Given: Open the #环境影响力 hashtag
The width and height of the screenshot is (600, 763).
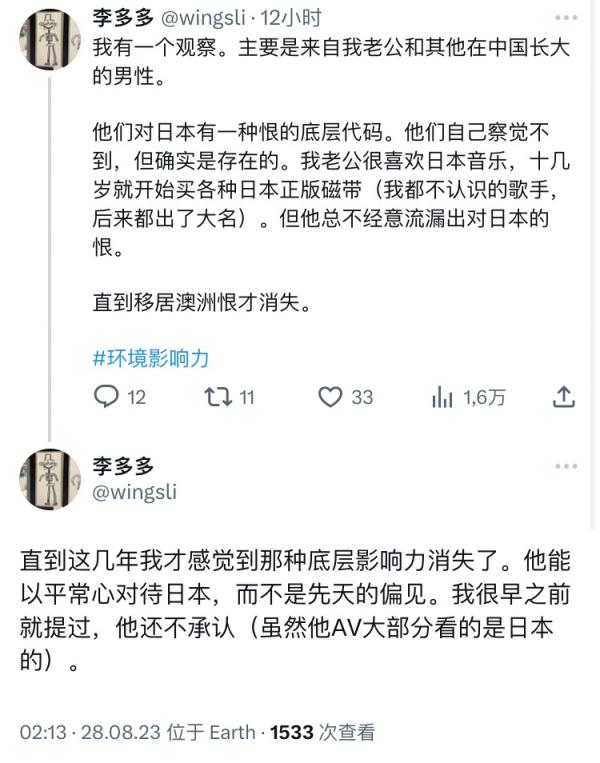Looking at the screenshot, I should [x=151, y=358].
